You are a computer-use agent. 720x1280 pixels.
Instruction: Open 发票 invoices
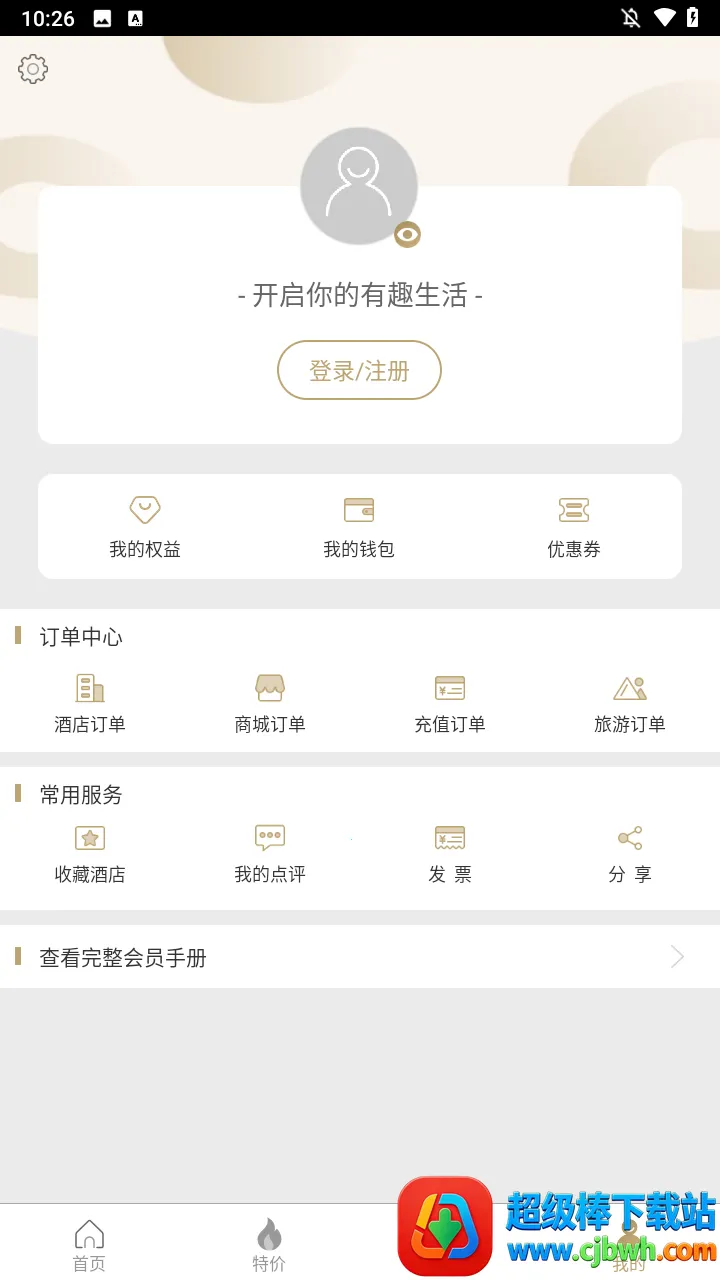click(450, 854)
